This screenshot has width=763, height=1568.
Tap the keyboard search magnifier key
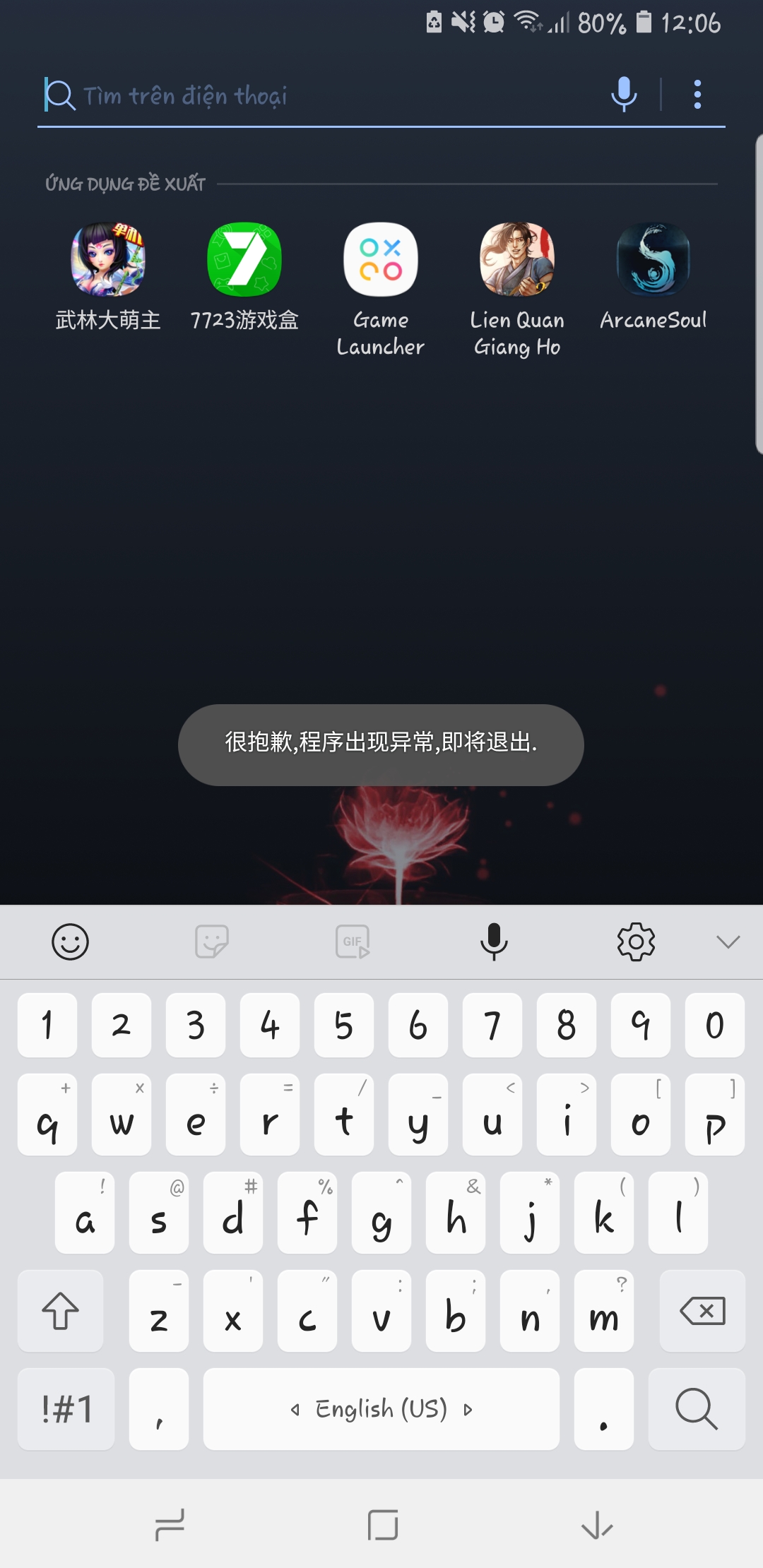tap(697, 1409)
